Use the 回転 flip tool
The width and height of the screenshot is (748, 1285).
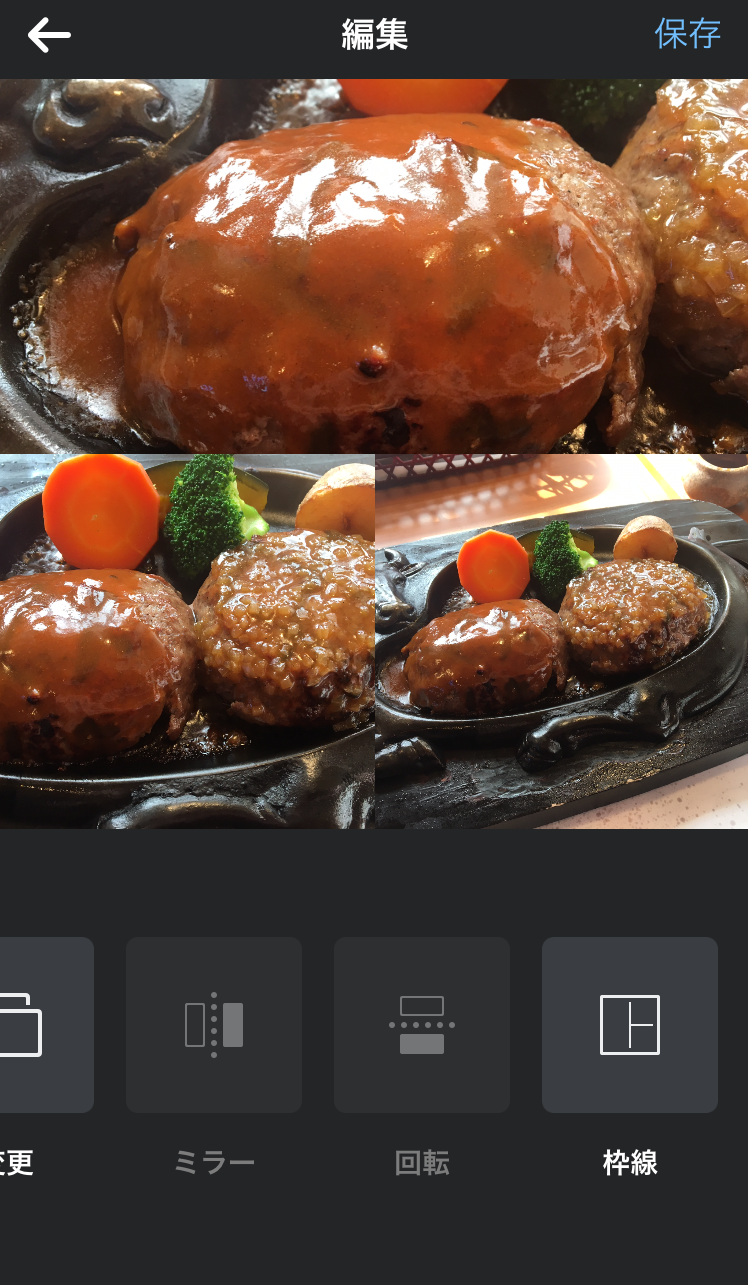click(x=422, y=1025)
